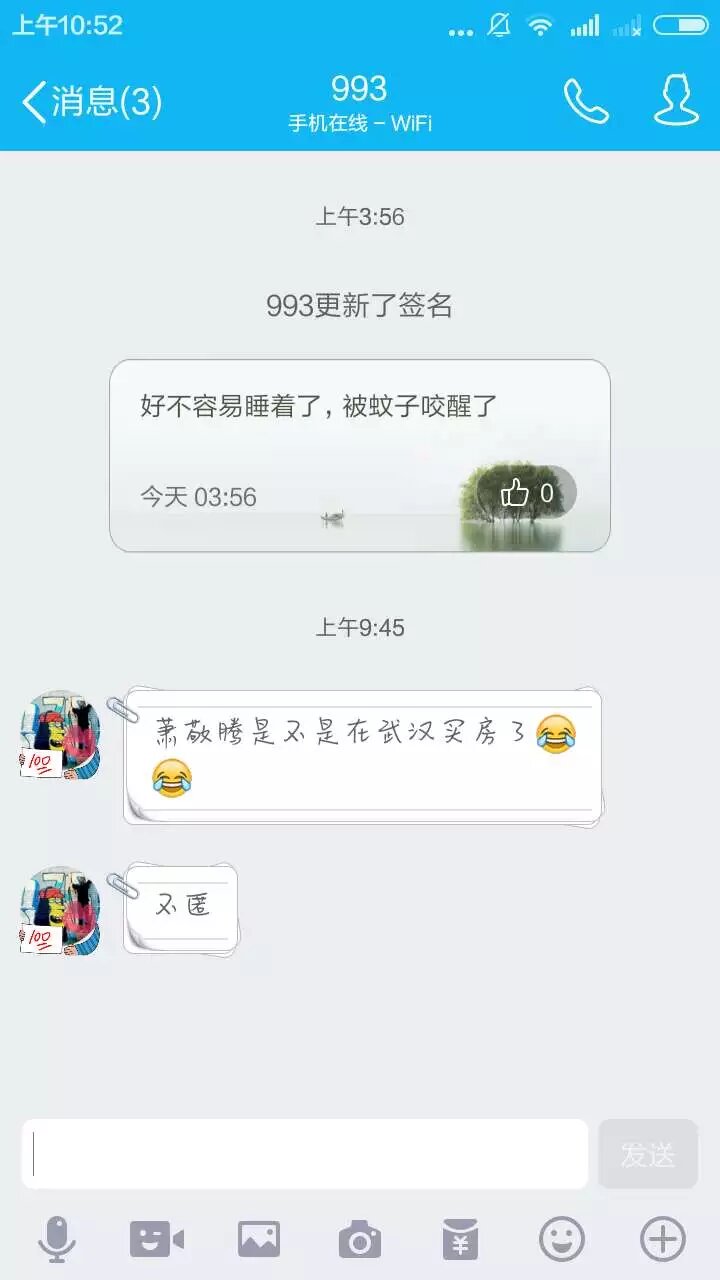The width and height of the screenshot is (720, 1280).
Task: Open the photo gallery picker
Action: pyautogui.click(x=259, y=1240)
